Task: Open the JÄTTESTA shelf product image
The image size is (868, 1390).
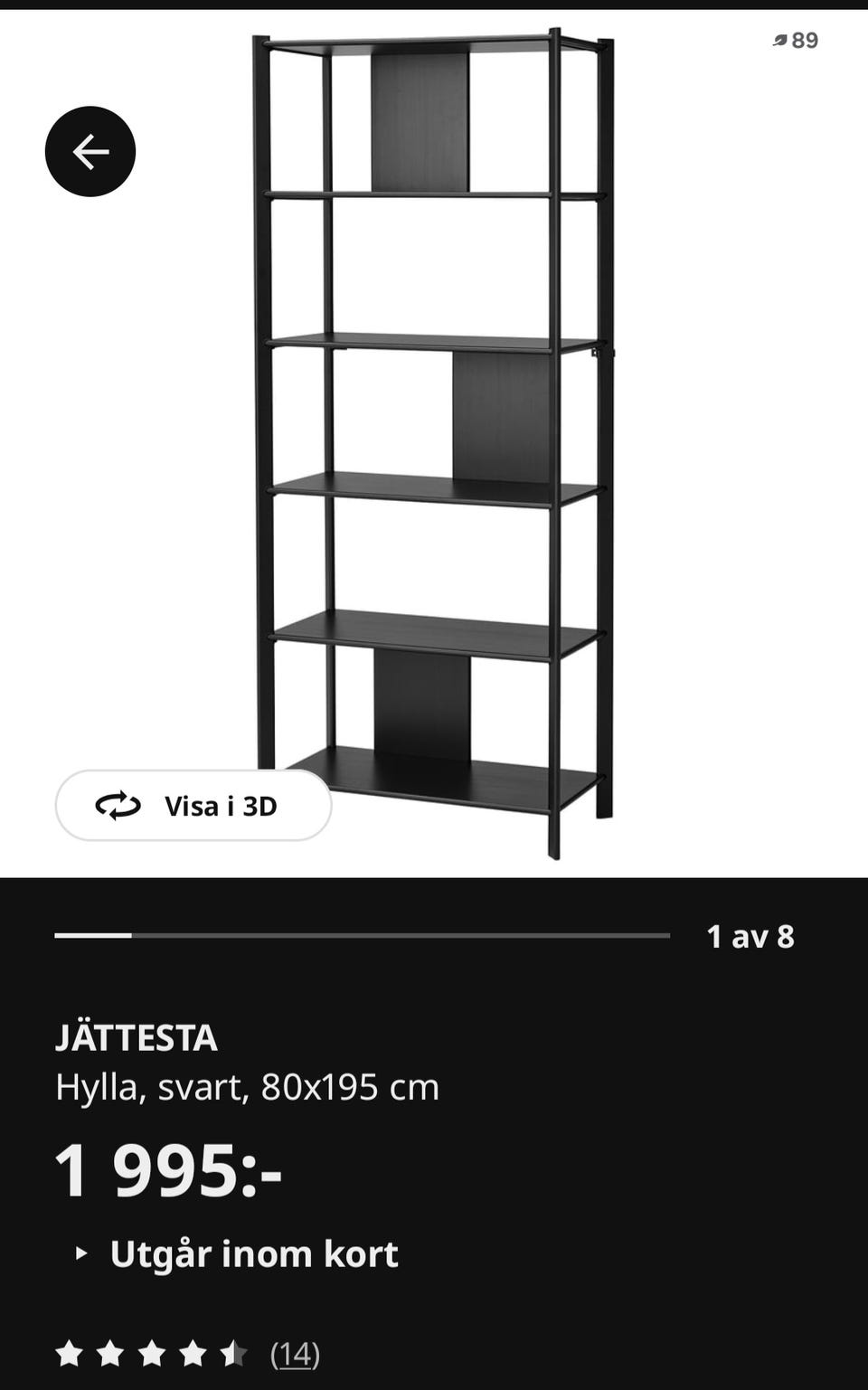Action: (434, 443)
